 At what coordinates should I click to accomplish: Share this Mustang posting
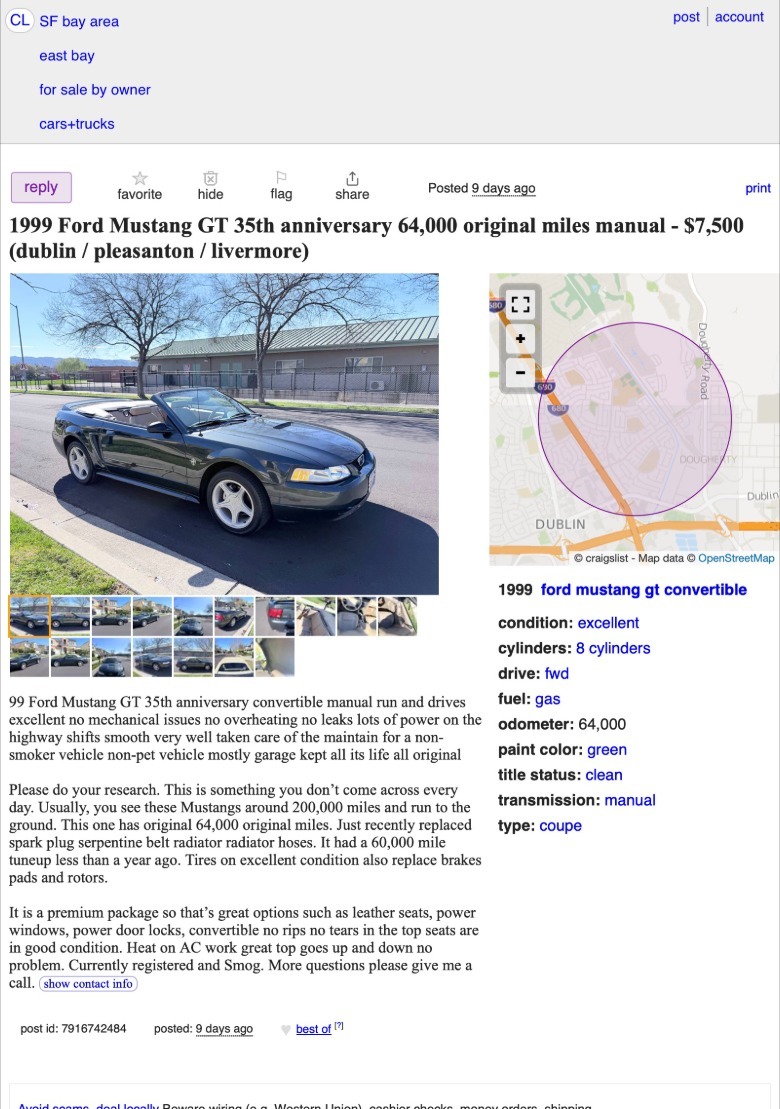352,185
